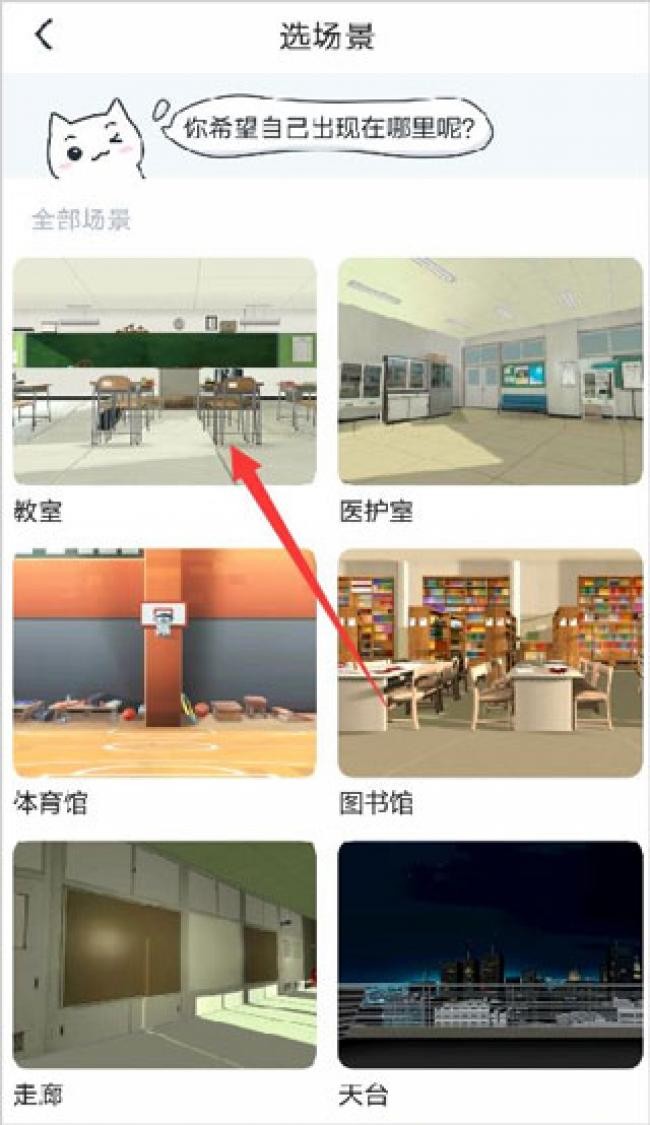Go back from the 选场景 screen
Viewport: 650px width, 1125px height.
coord(44,36)
